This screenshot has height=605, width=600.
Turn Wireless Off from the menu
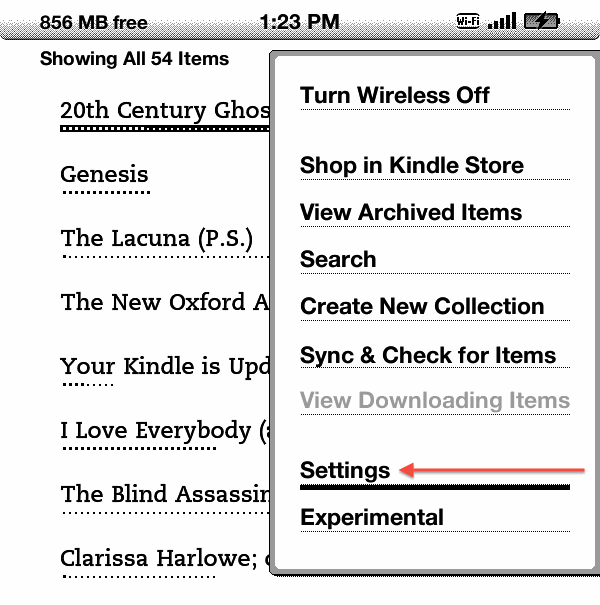[x=395, y=95]
